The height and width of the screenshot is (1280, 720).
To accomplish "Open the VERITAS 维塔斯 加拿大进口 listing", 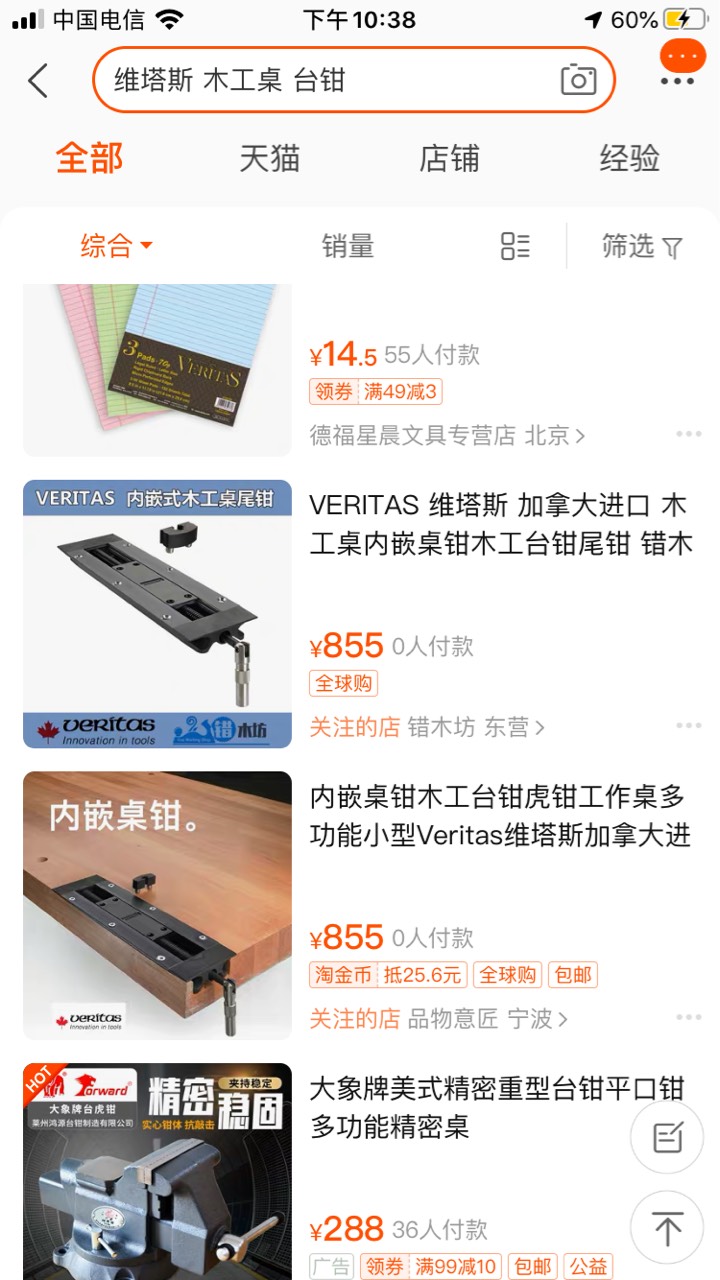I will [500, 524].
